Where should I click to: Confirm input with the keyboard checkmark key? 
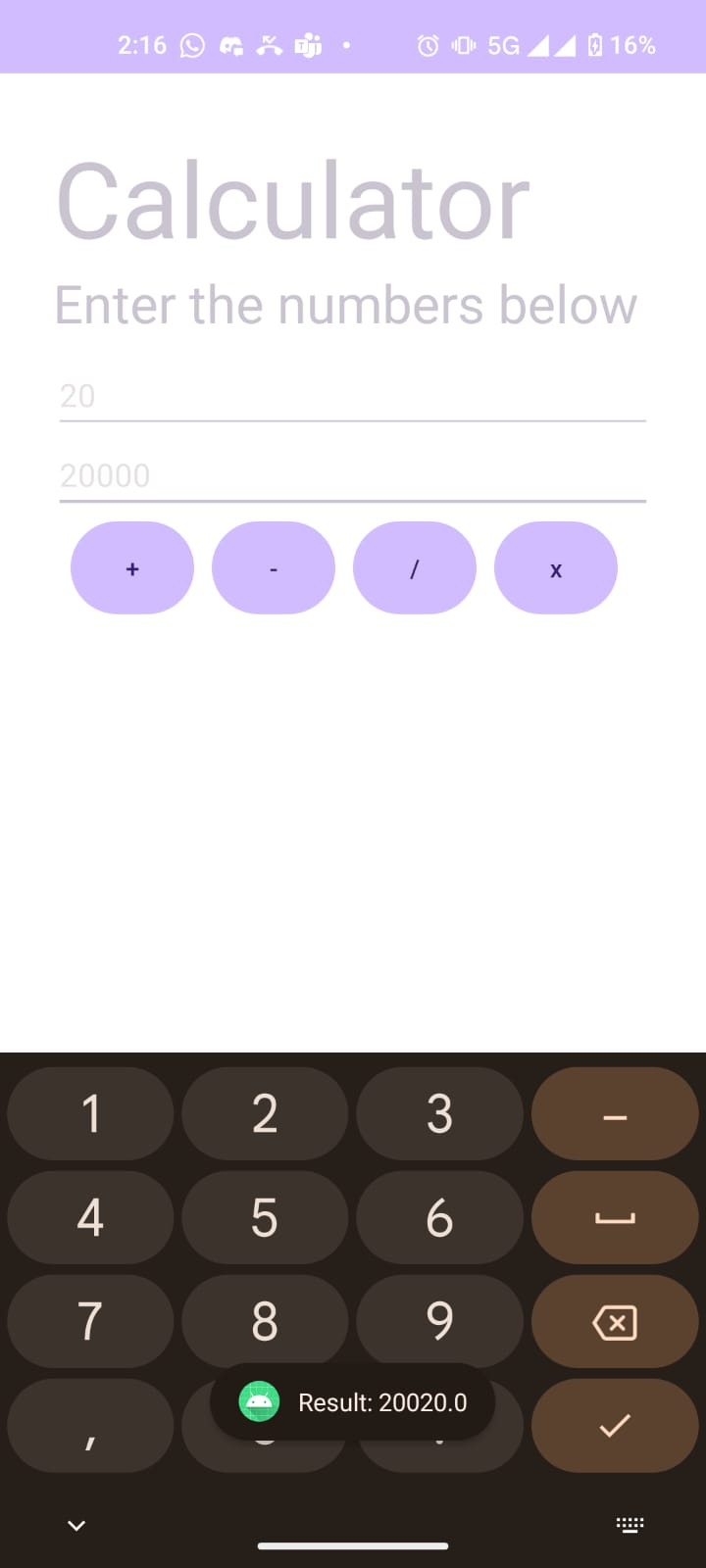click(x=615, y=1426)
